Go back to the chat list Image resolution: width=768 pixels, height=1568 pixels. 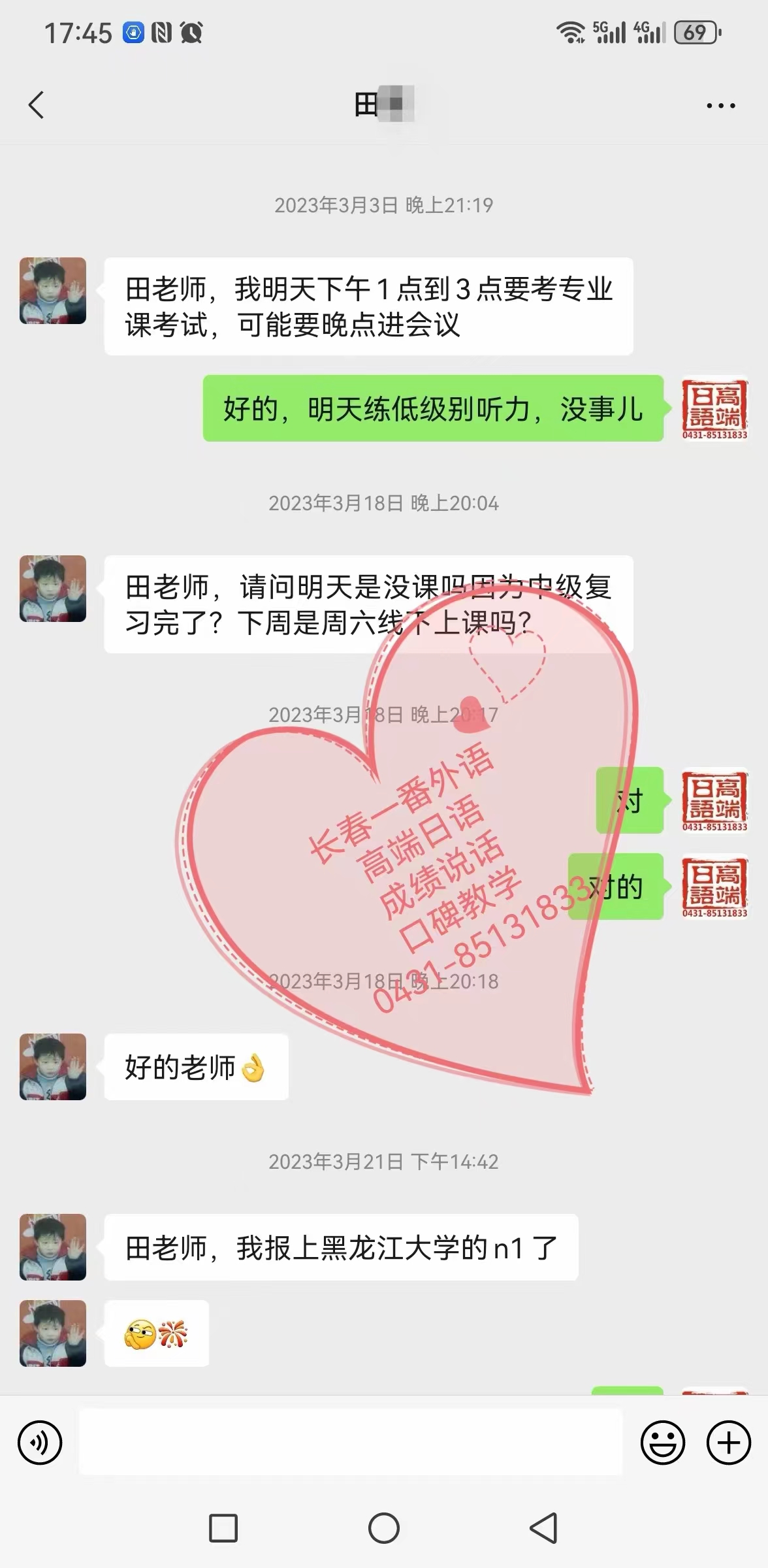click(x=37, y=105)
